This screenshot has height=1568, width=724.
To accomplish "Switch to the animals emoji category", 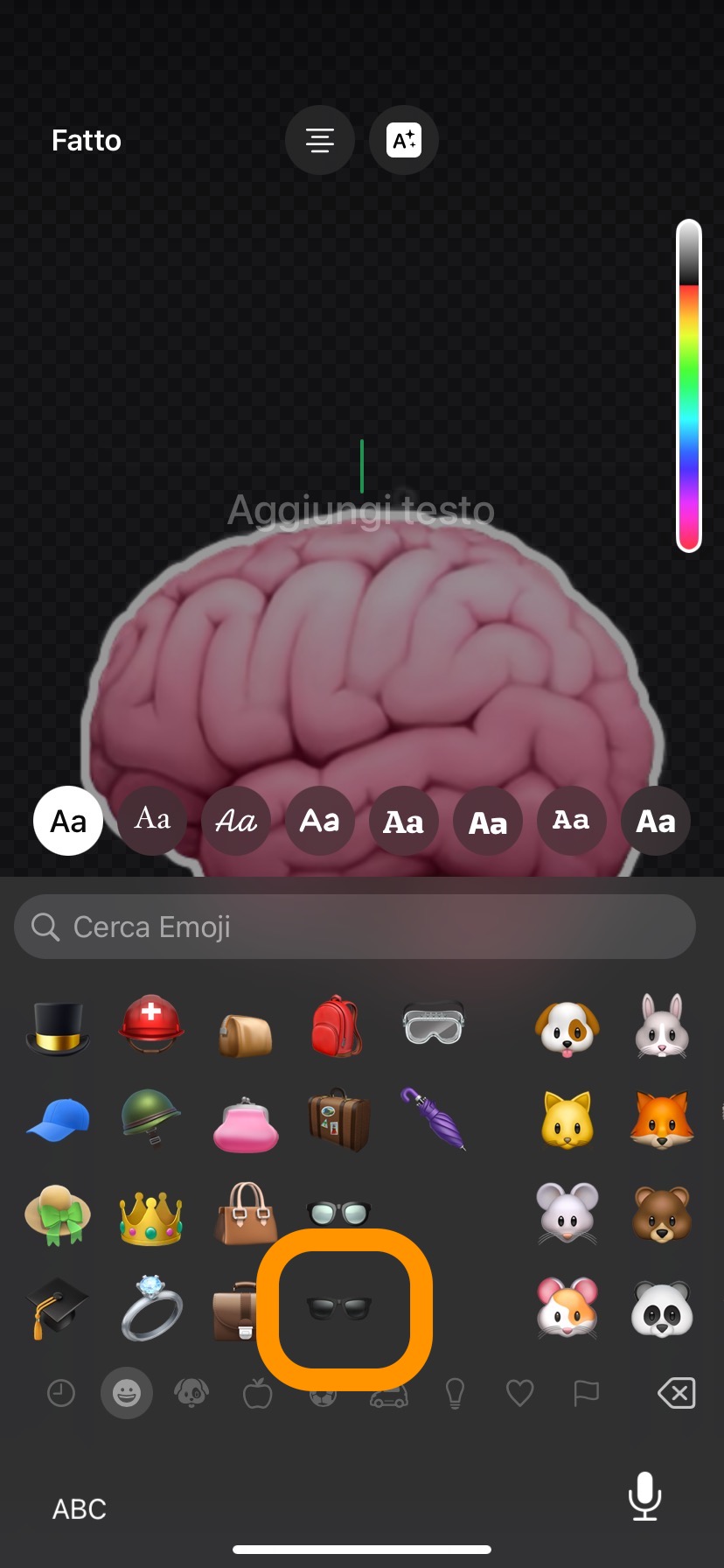I will click(x=191, y=1393).
